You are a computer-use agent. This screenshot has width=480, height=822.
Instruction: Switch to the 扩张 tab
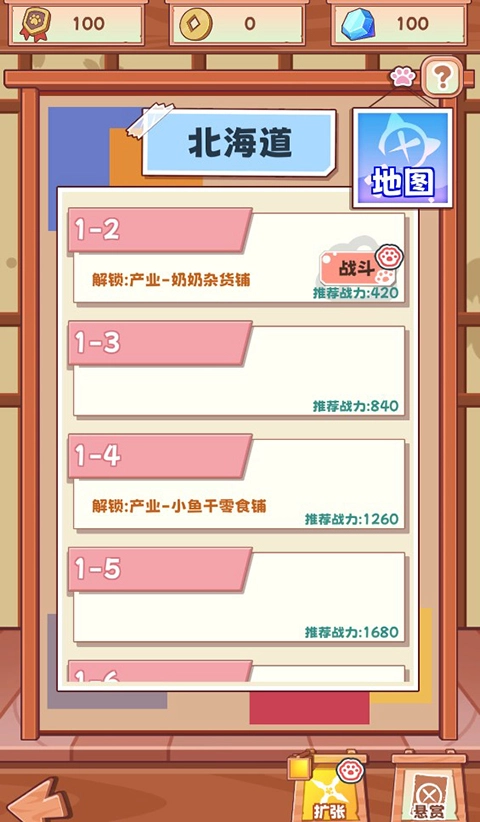328,789
